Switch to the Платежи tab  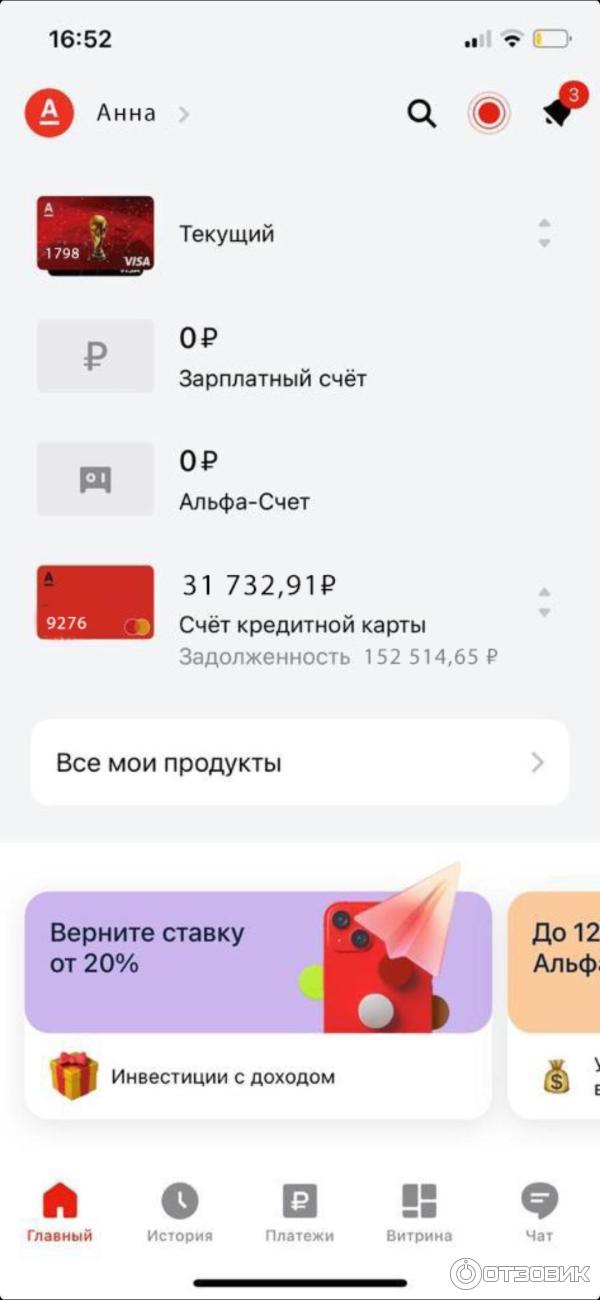(299, 1211)
